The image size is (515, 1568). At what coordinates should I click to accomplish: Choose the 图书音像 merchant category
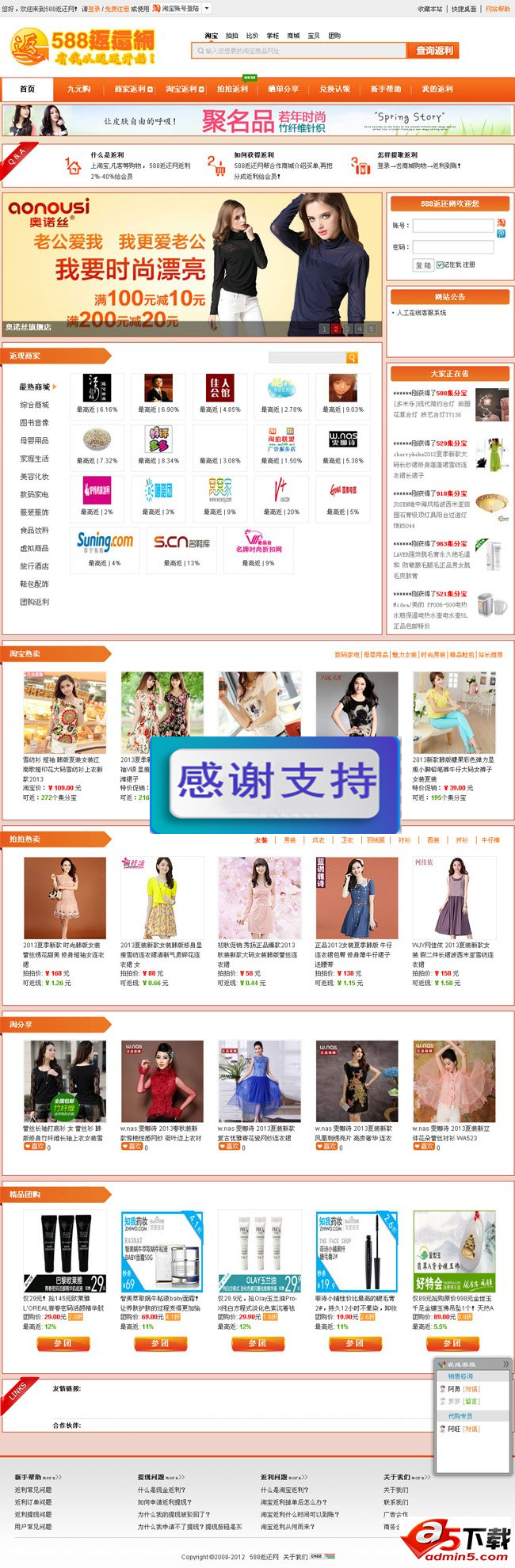(34, 423)
